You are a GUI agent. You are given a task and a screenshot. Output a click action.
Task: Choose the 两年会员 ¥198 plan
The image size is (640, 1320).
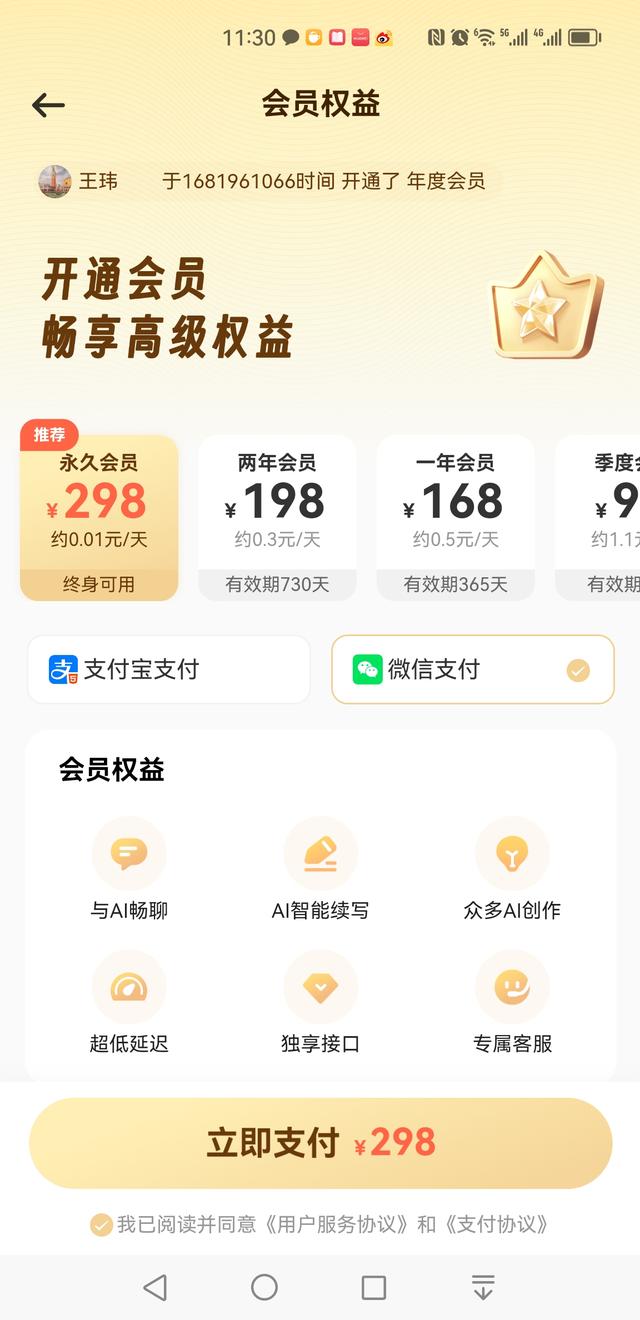pyautogui.click(x=277, y=517)
